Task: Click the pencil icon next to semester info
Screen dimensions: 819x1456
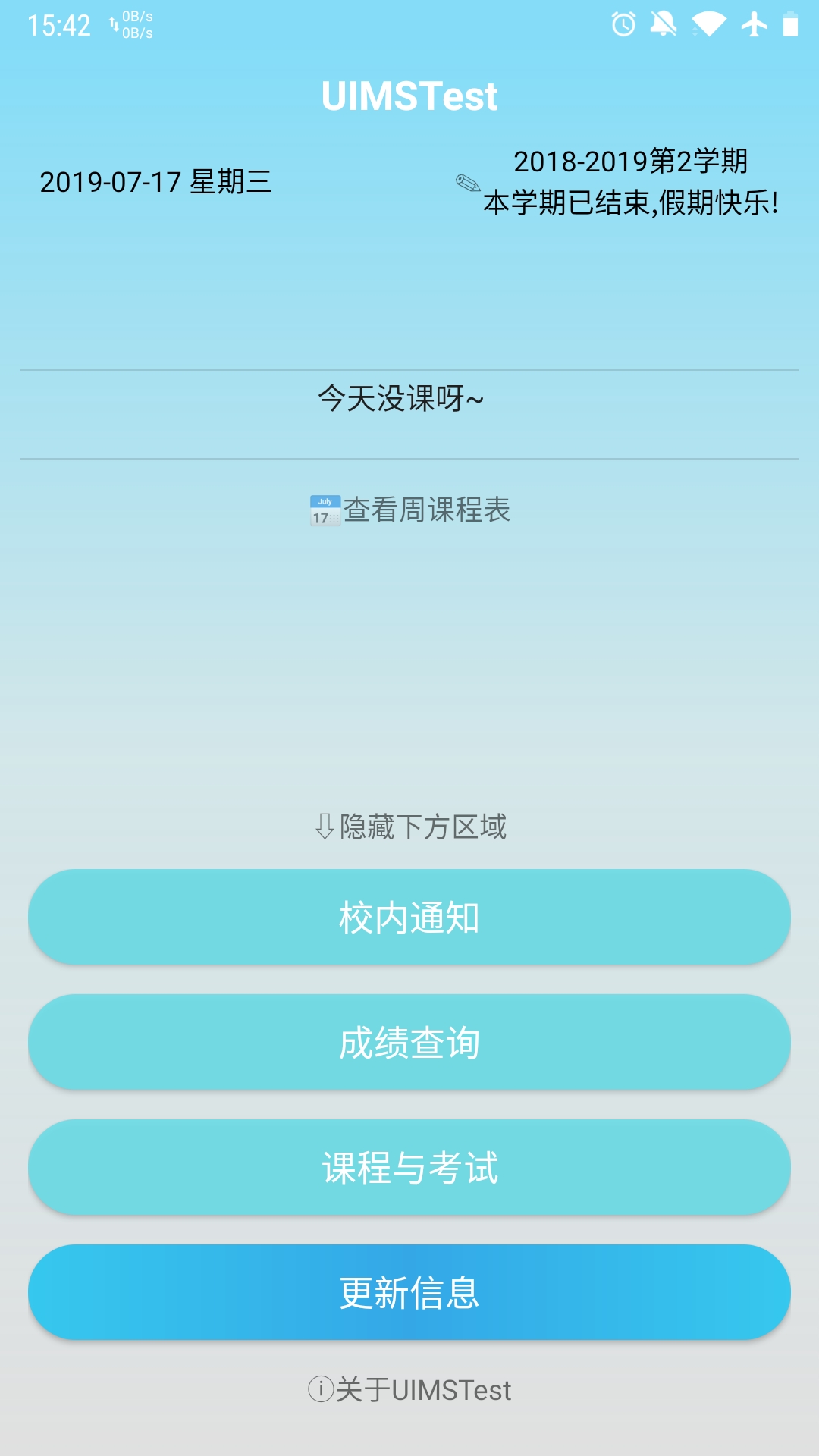Action: [x=468, y=182]
